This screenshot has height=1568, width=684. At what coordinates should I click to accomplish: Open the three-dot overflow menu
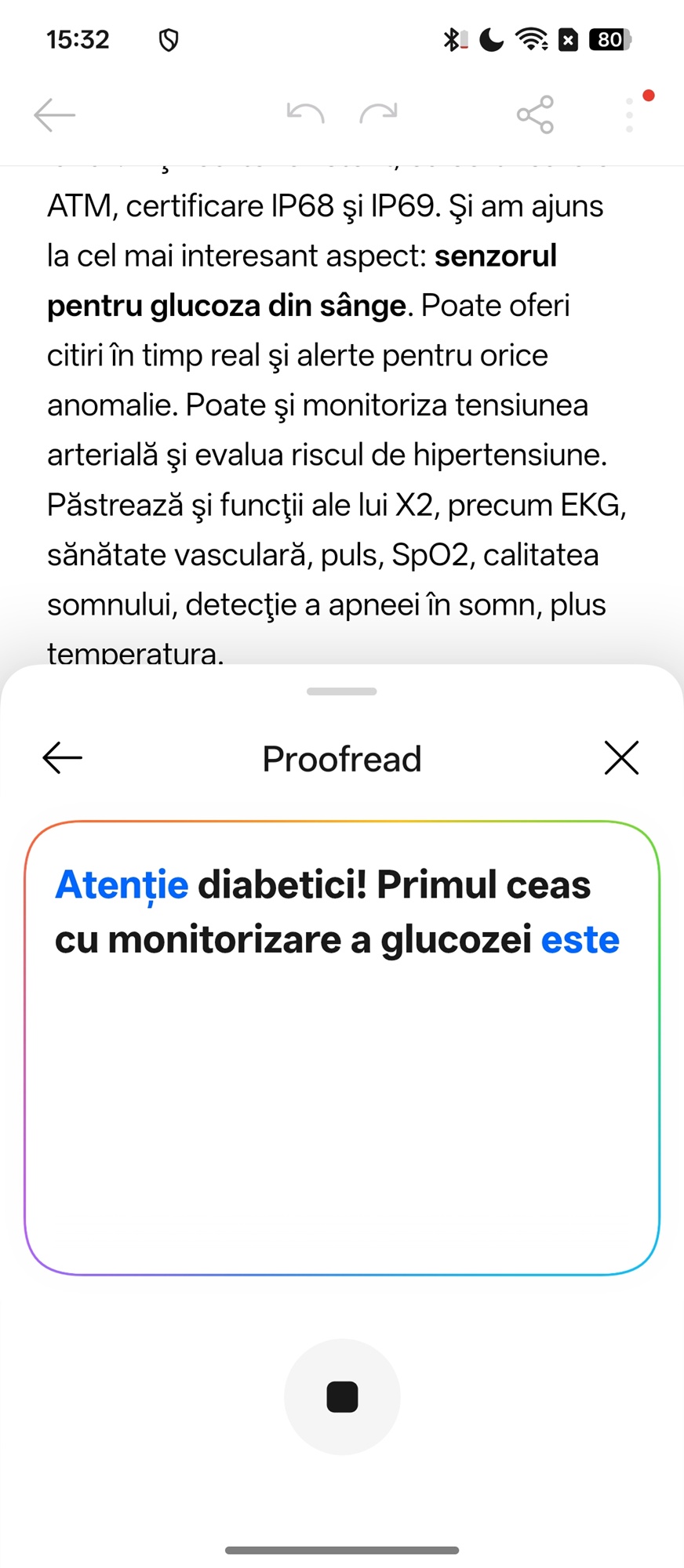(x=629, y=115)
